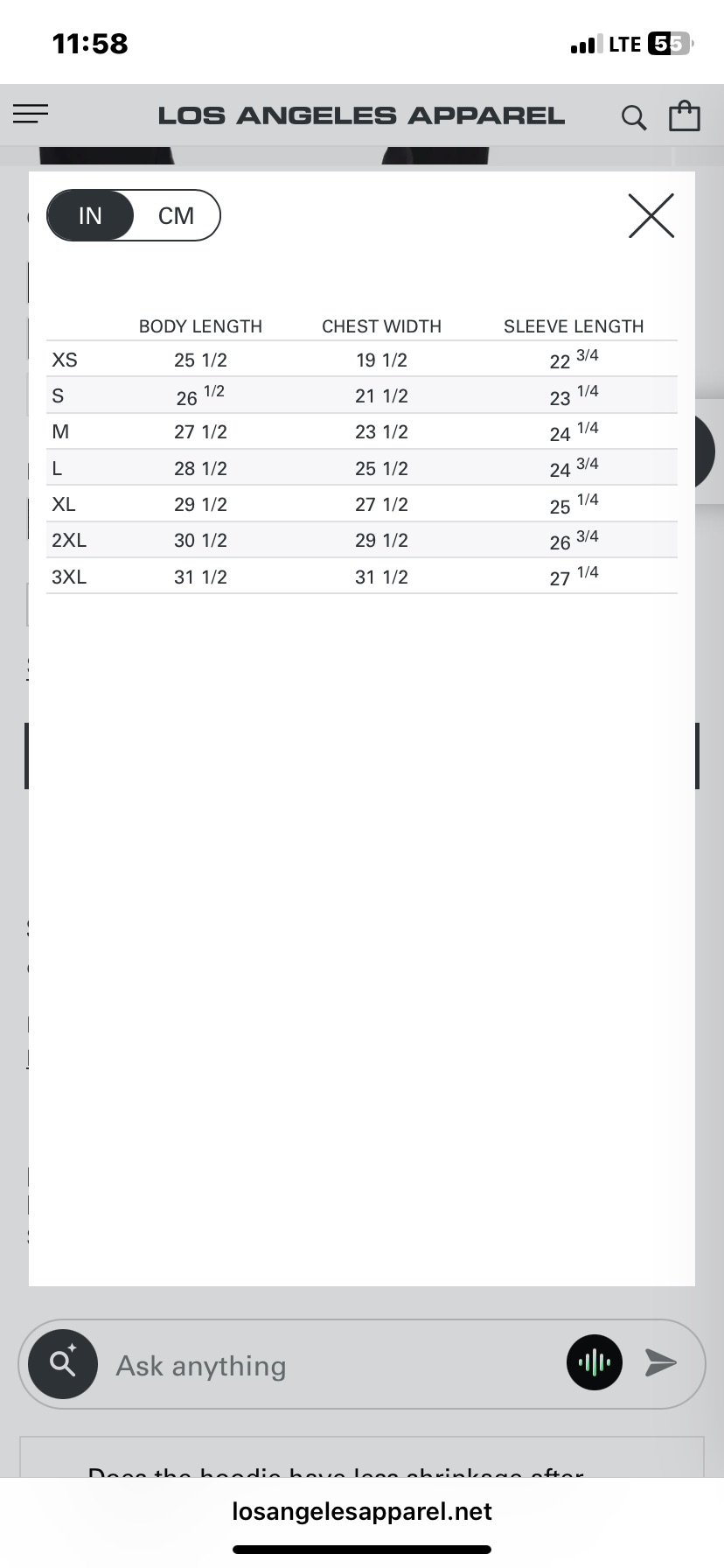Screen dimensions: 724x1568
Task: Send the question with the arrow icon
Action: pyautogui.click(x=661, y=1362)
